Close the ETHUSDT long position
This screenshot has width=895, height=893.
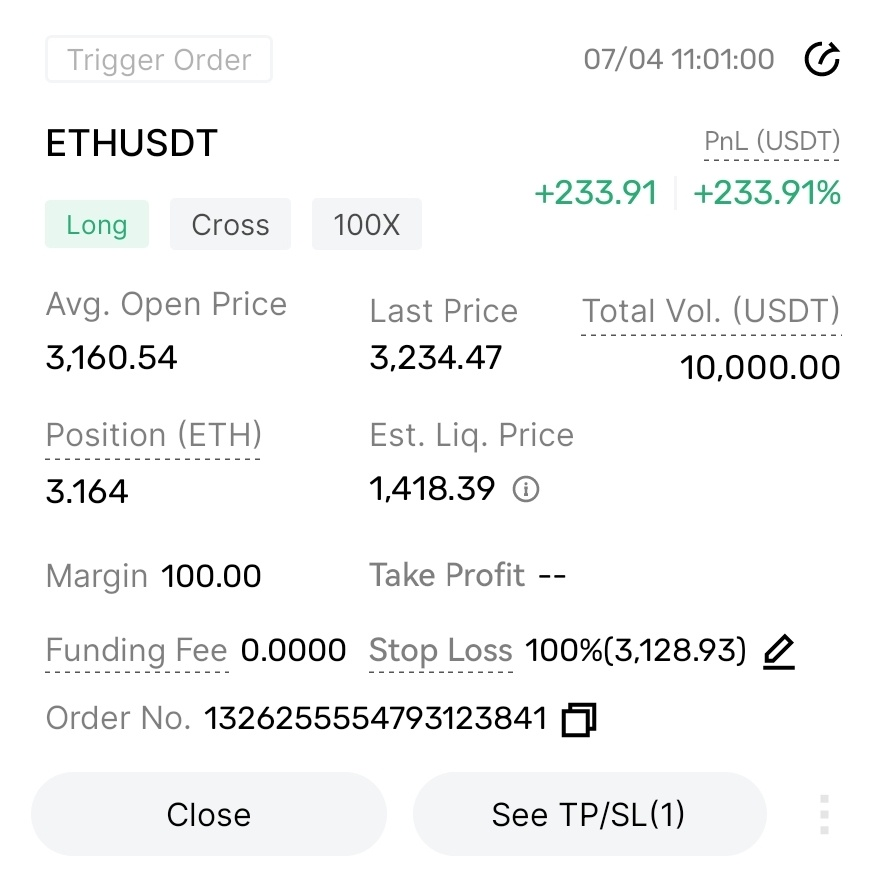(x=208, y=814)
